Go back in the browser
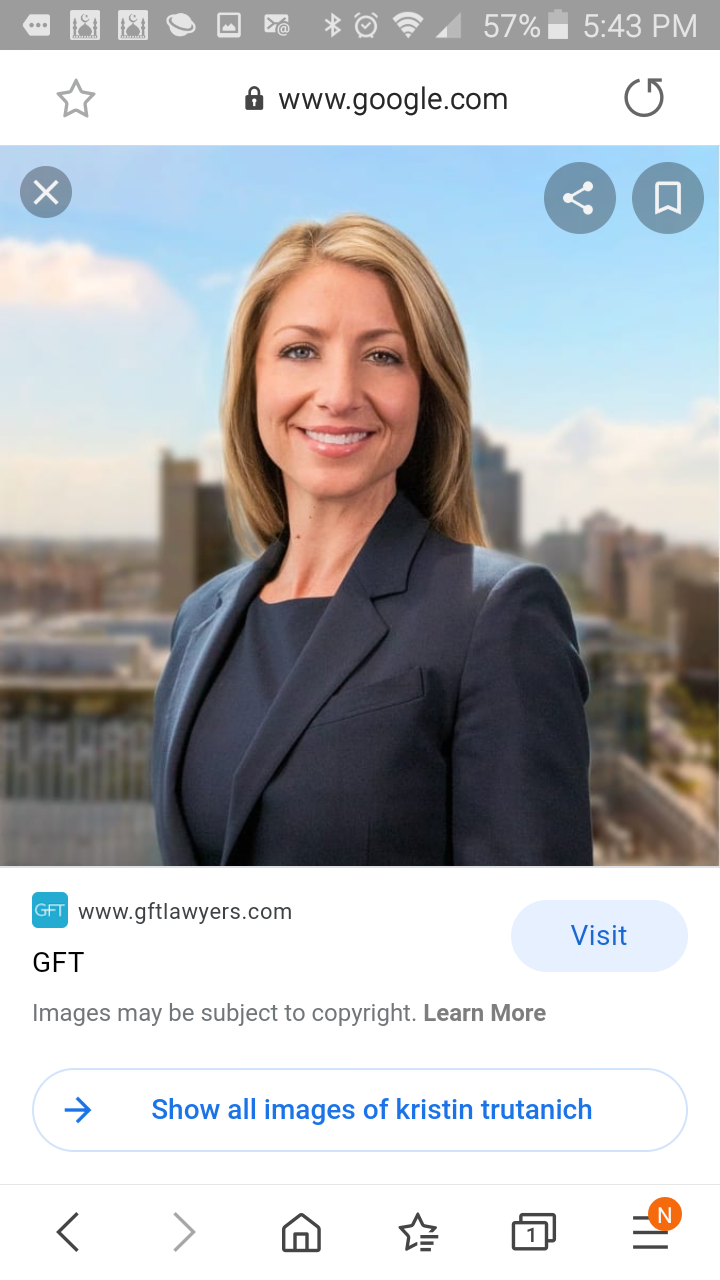This screenshot has width=720, height=1280. (x=68, y=1232)
